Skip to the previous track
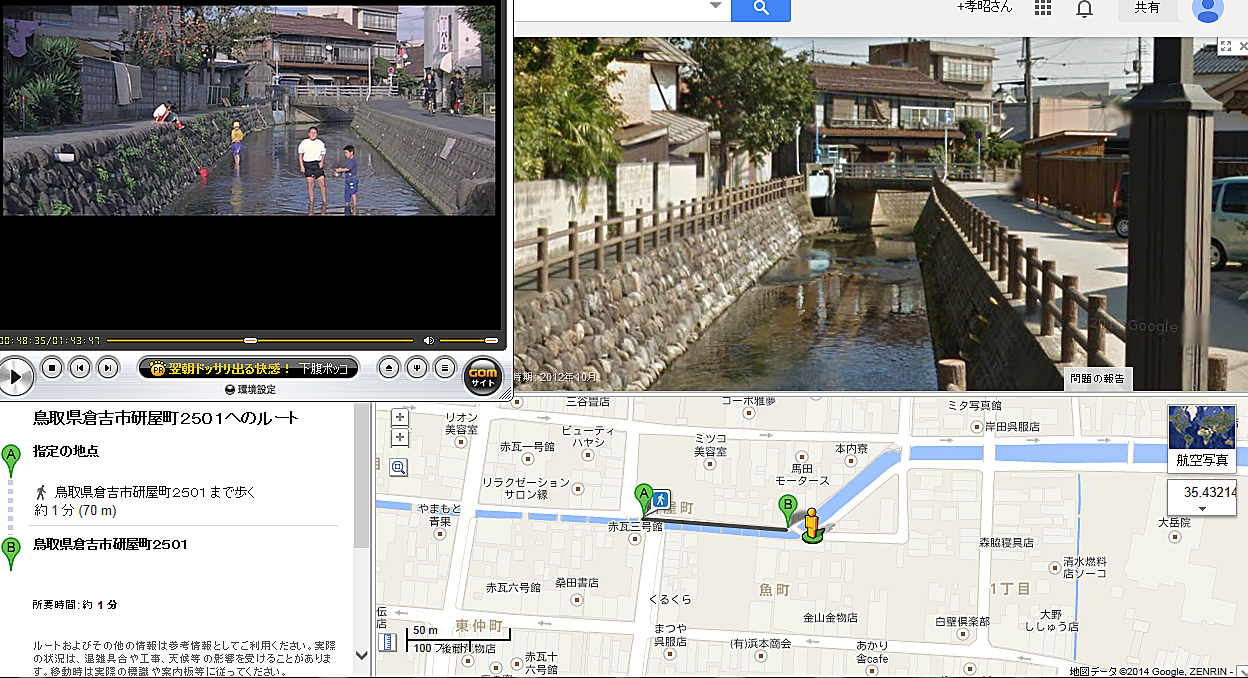Screen dimensions: 1248x678 [80, 368]
